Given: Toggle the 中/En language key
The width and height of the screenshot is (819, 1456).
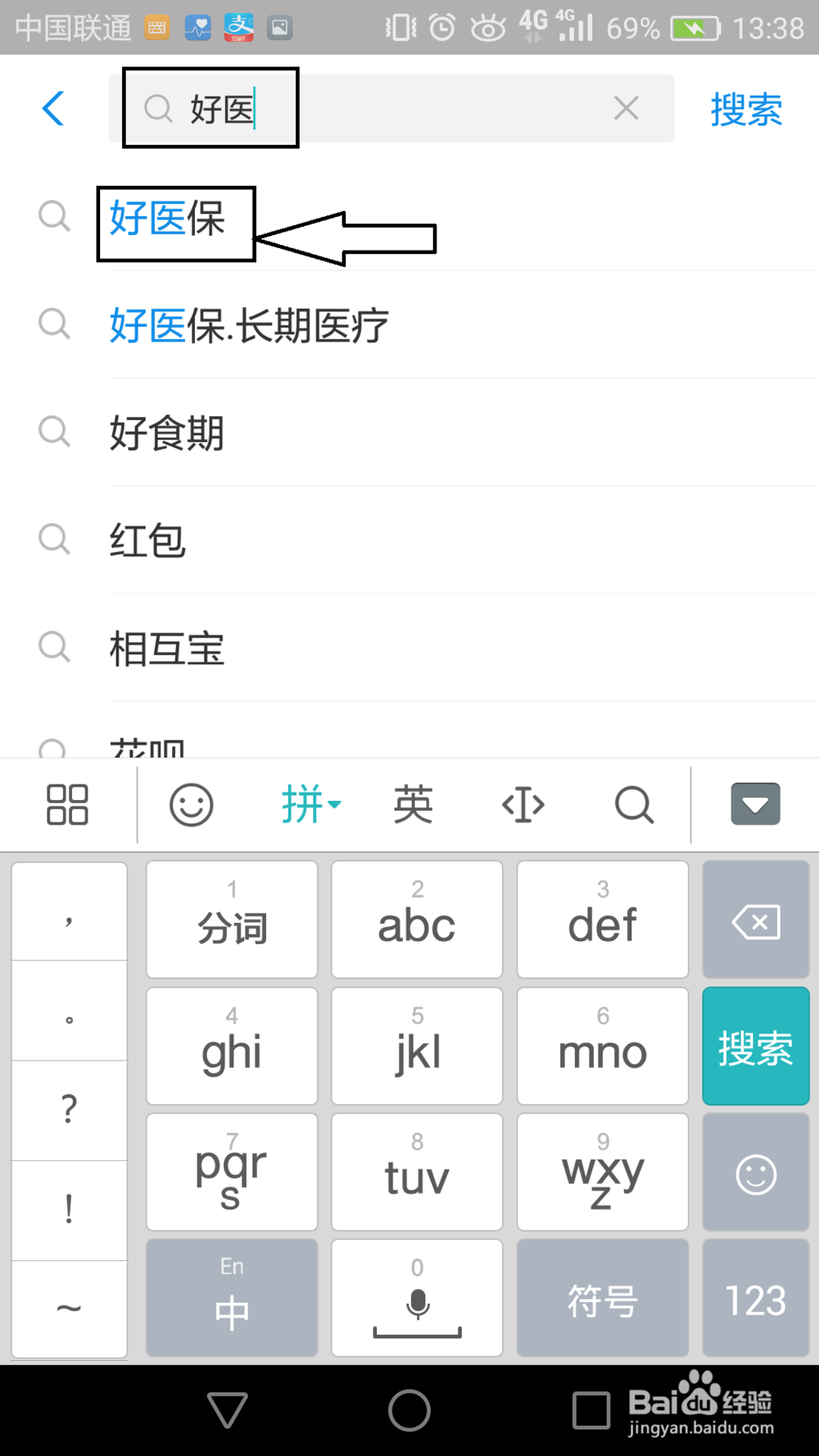Looking at the screenshot, I should click(231, 1298).
